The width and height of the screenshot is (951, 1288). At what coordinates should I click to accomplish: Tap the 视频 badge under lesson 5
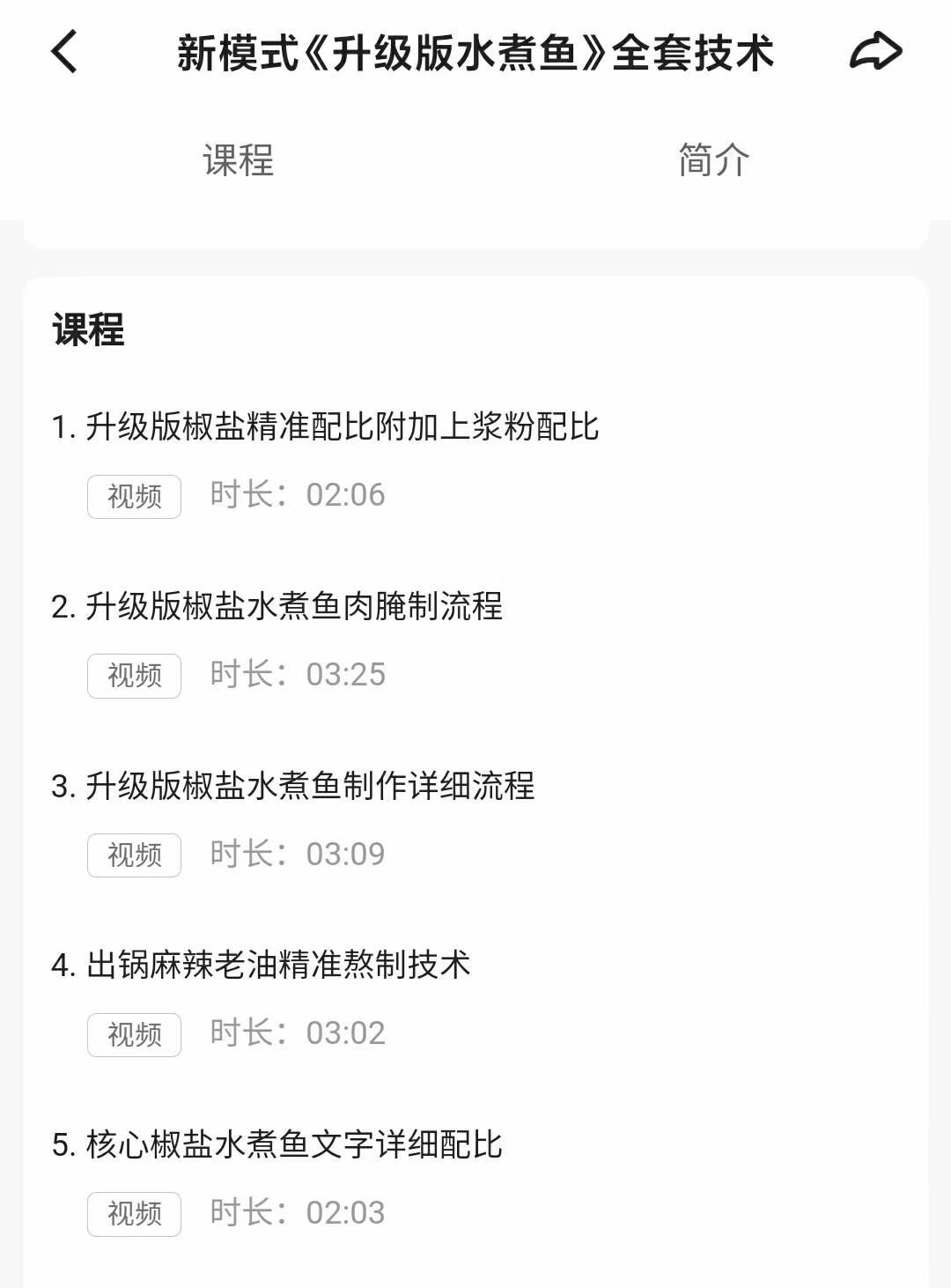[x=134, y=1214]
